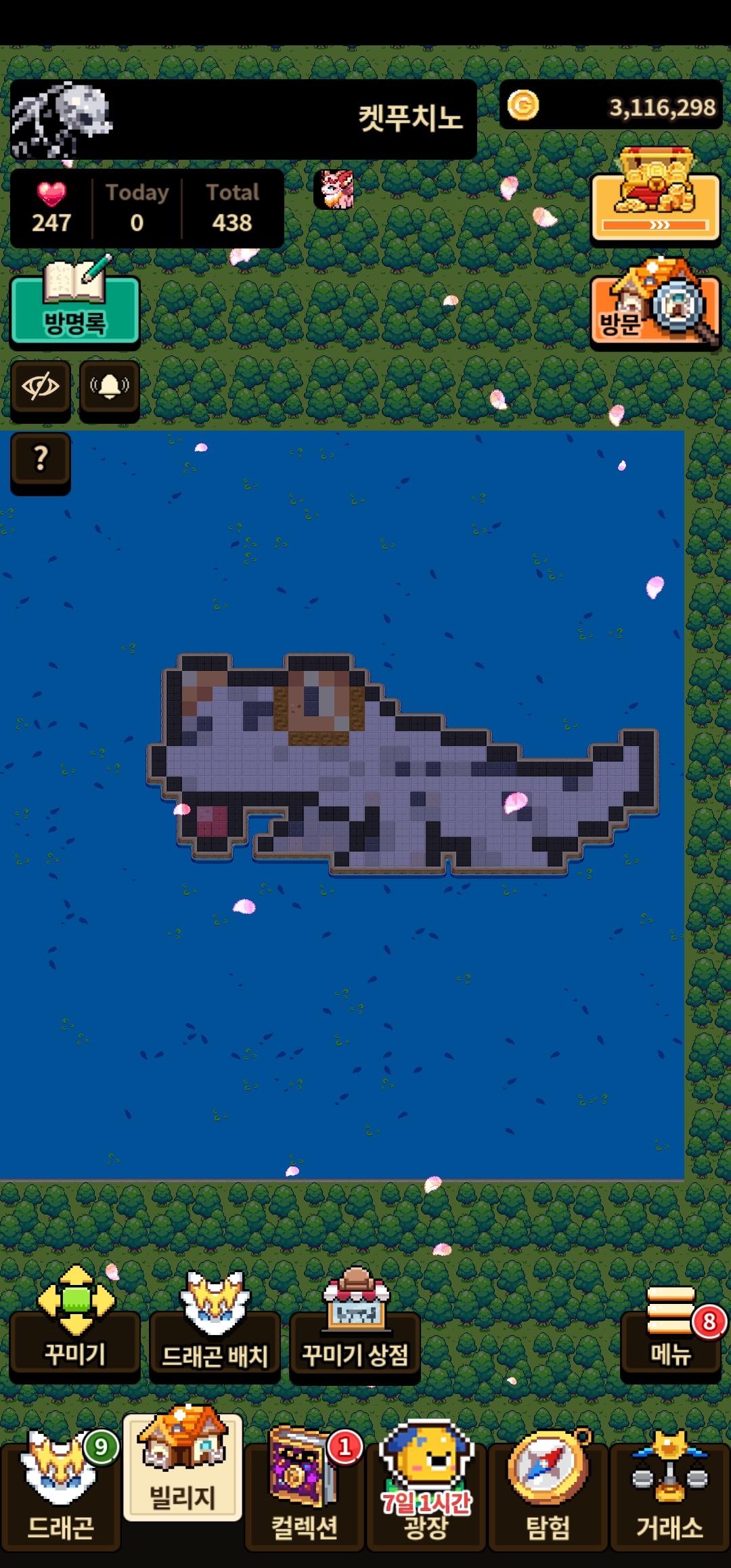
Task: Tap the small dragon icon beside the stats
Action: (x=335, y=190)
